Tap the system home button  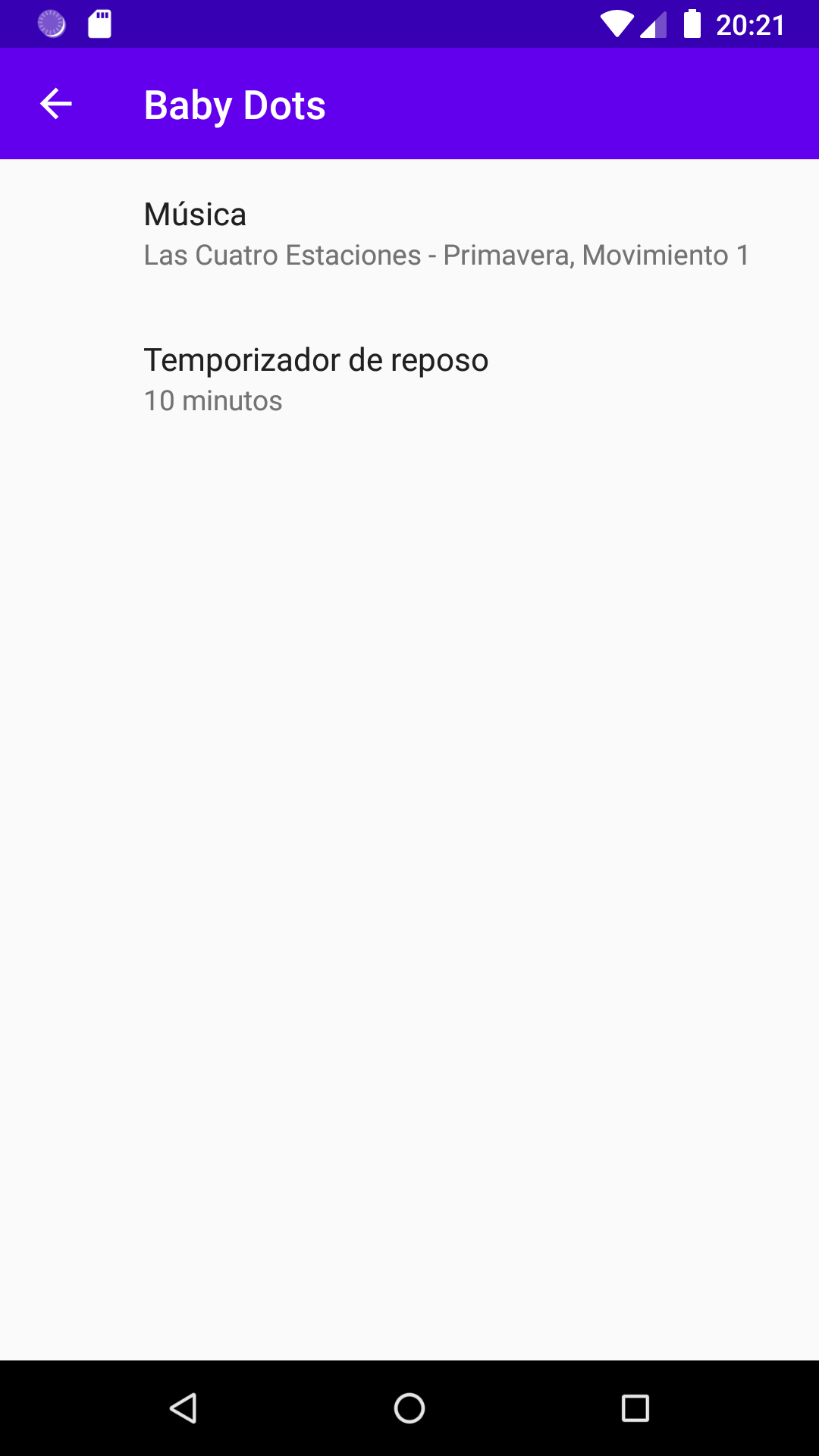click(409, 1408)
